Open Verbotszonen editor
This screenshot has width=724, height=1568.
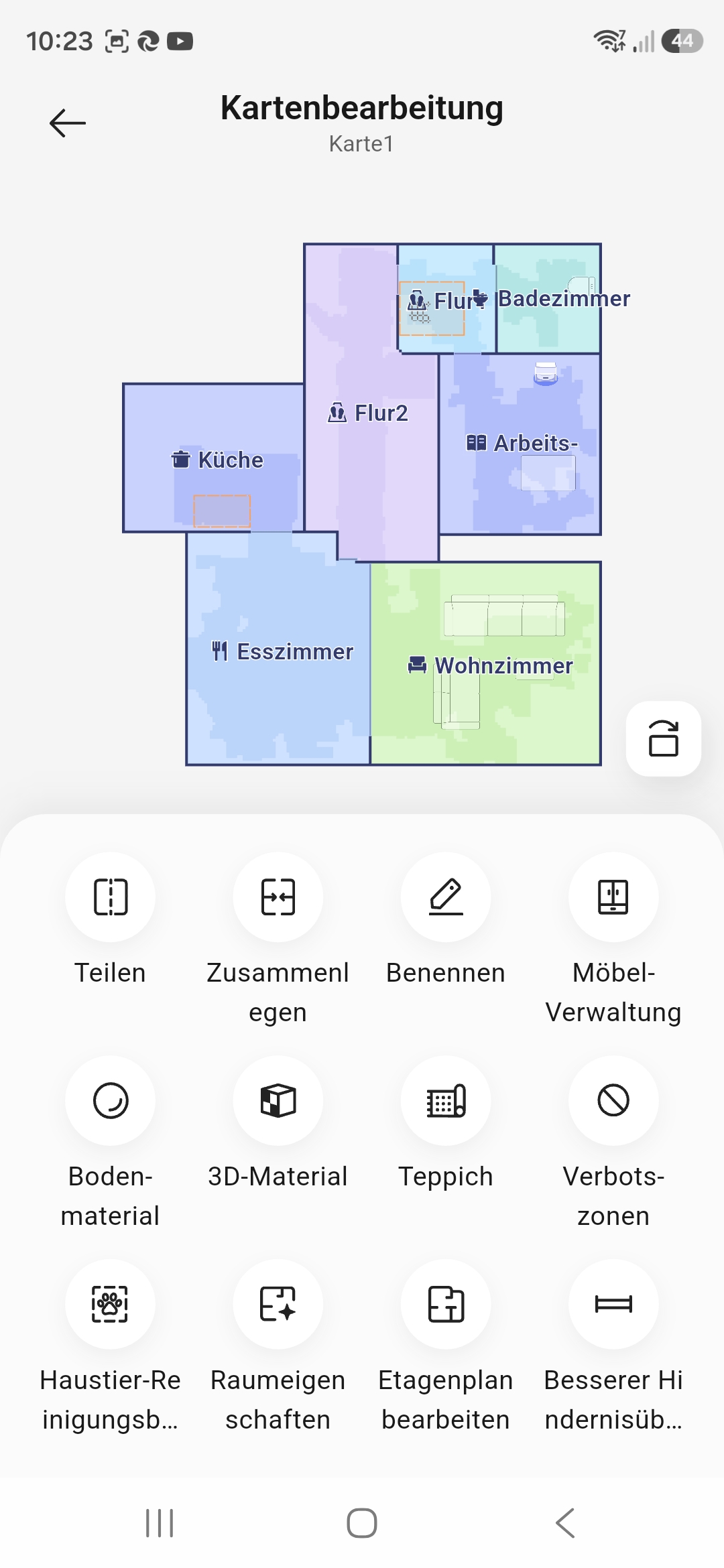tap(613, 1101)
